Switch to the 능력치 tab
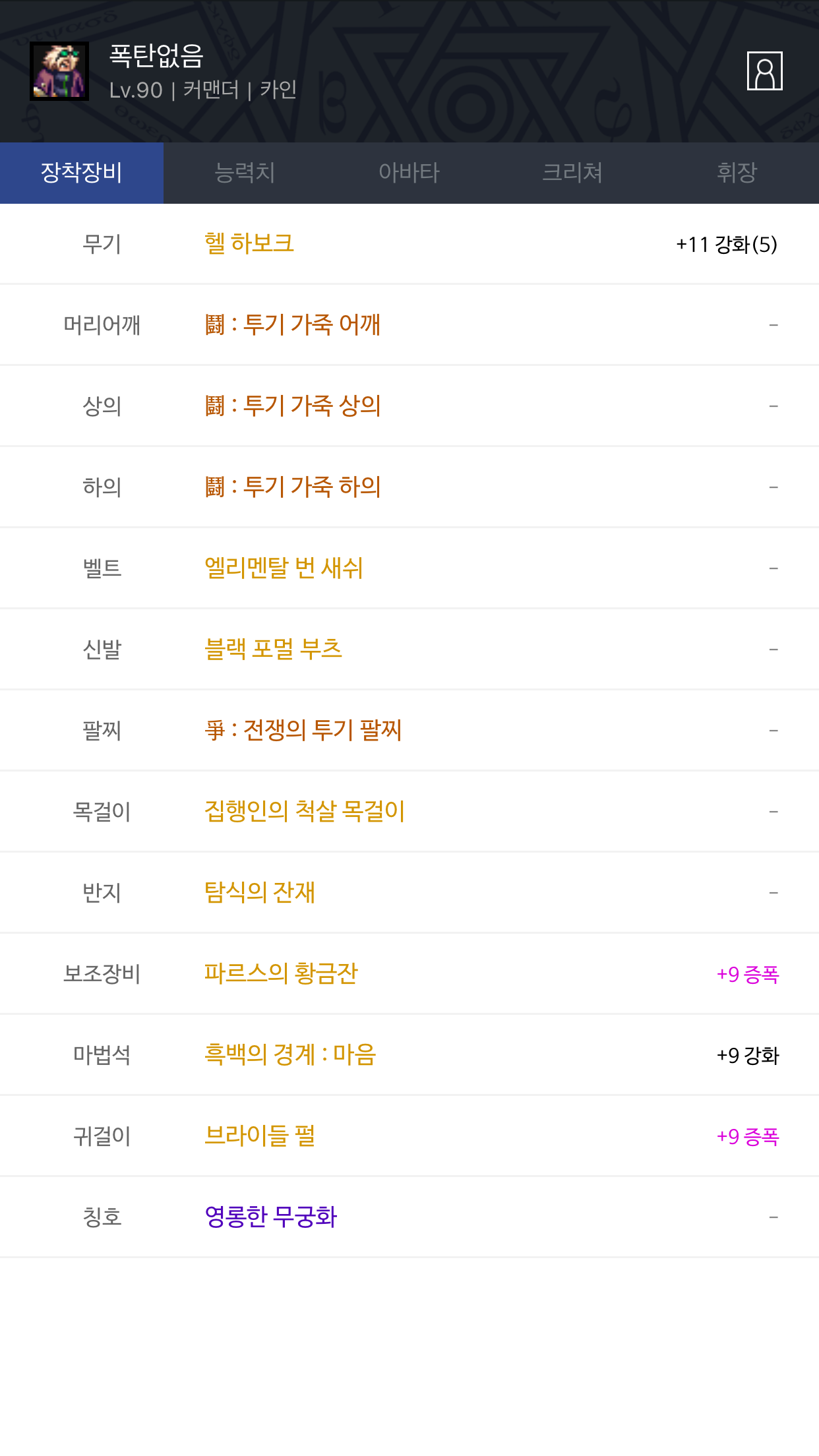Screen dimensions: 819x1456 click(x=245, y=173)
